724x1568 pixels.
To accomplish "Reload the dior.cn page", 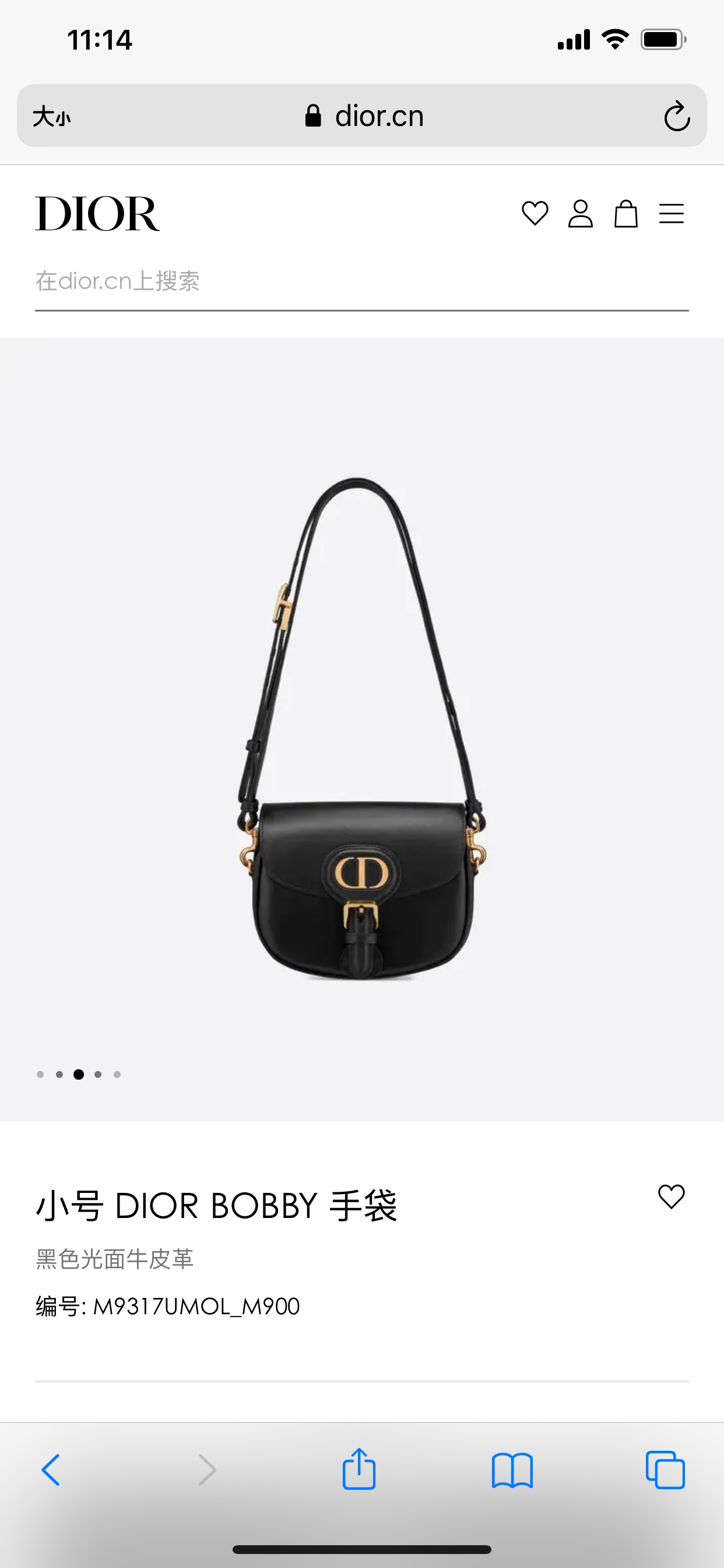I will coord(677,116).
